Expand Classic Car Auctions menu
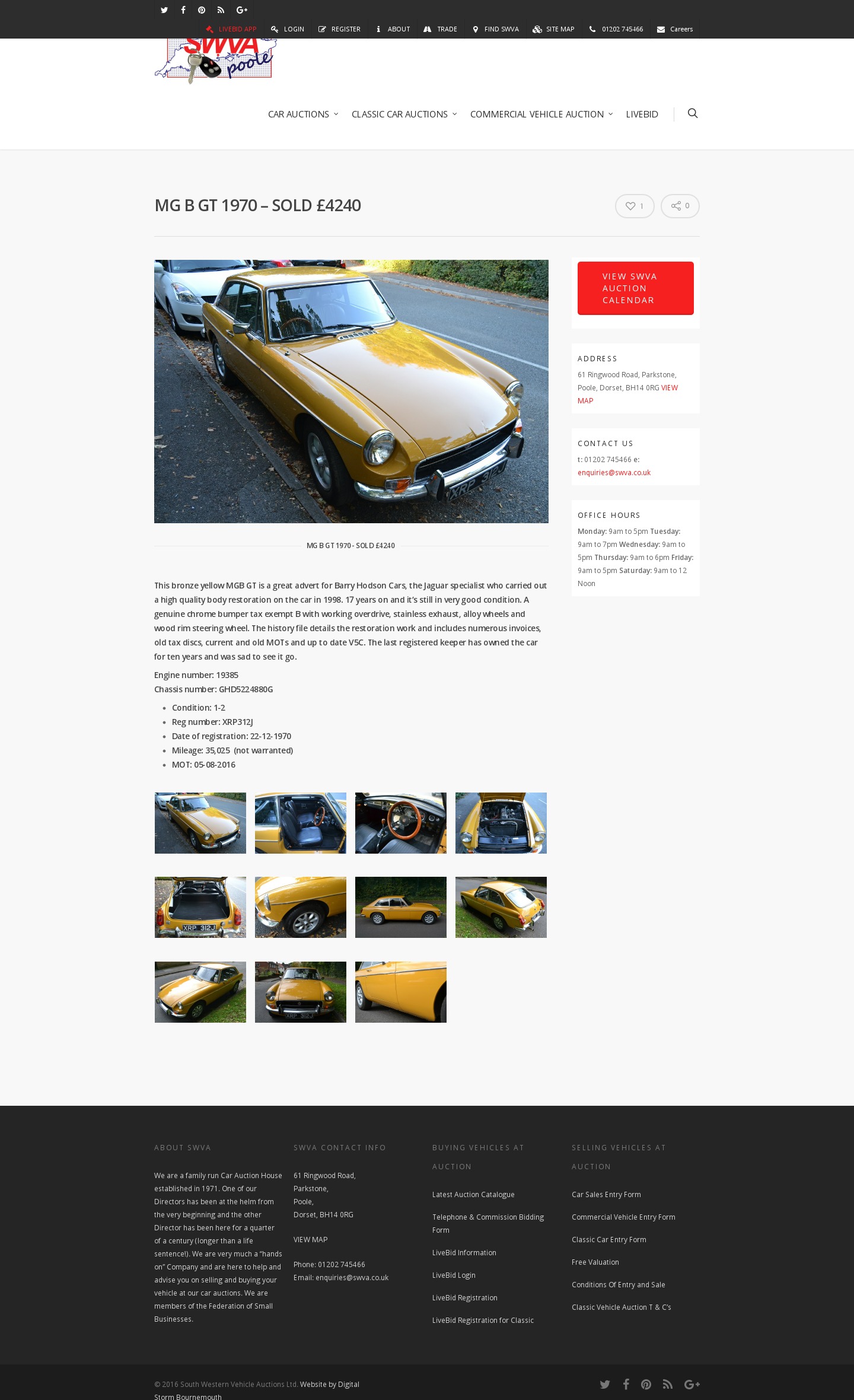 pyautogui.click(x=404, y=114)
